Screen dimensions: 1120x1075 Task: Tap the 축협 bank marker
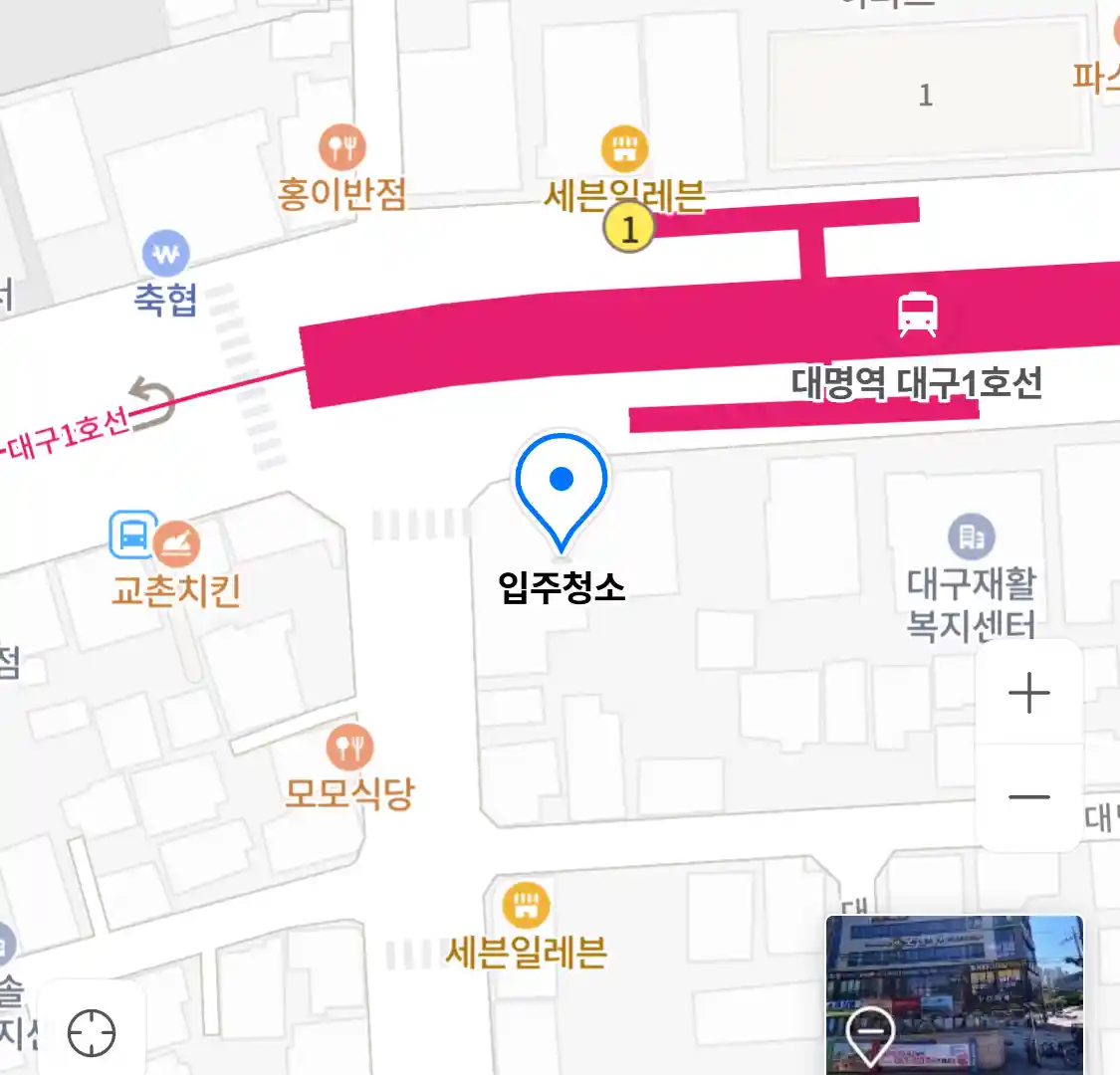(x=165, y=255)
